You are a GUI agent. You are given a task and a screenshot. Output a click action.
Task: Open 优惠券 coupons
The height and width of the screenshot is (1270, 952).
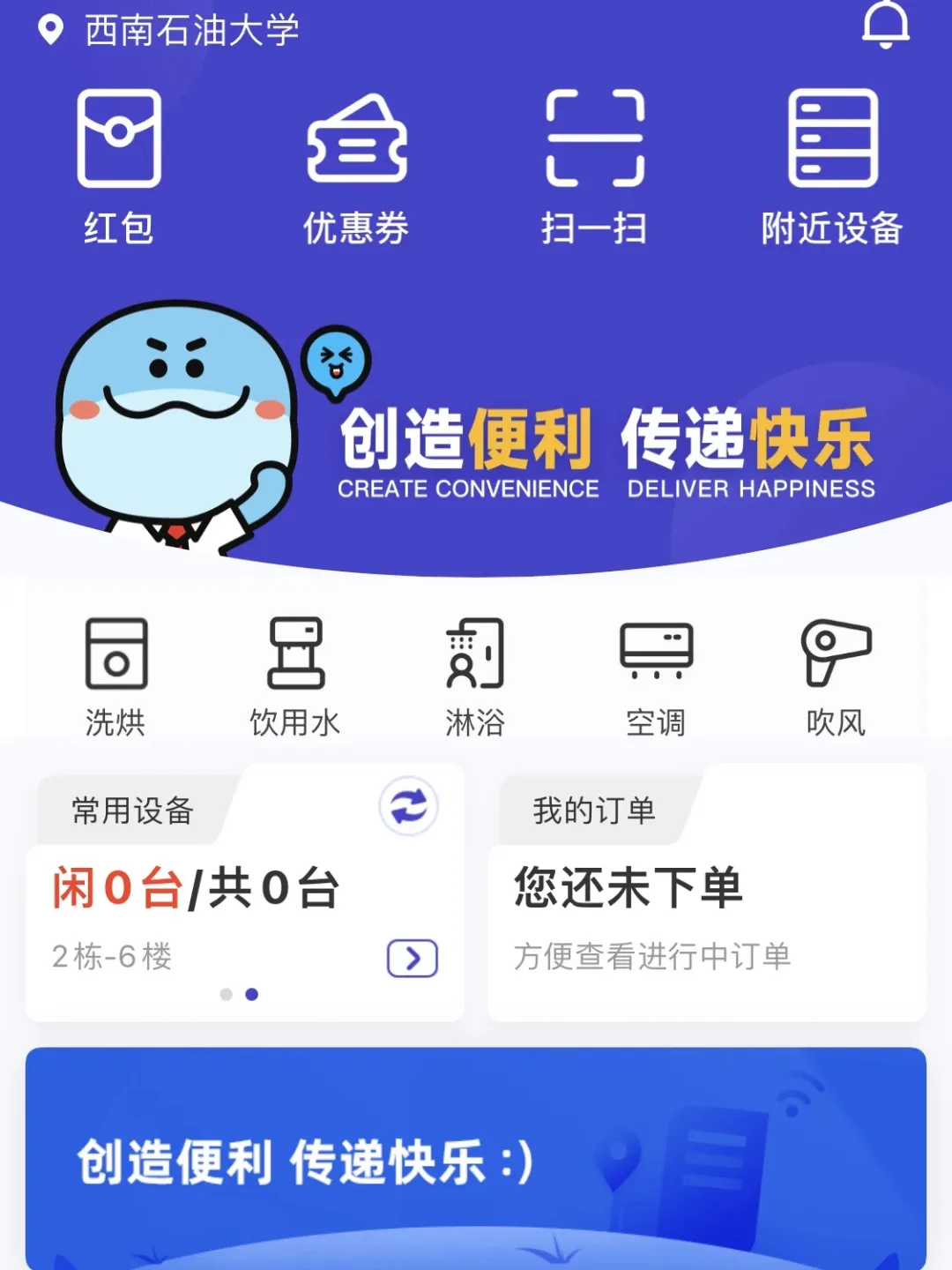pyautogui.click(x=356, y=166)
